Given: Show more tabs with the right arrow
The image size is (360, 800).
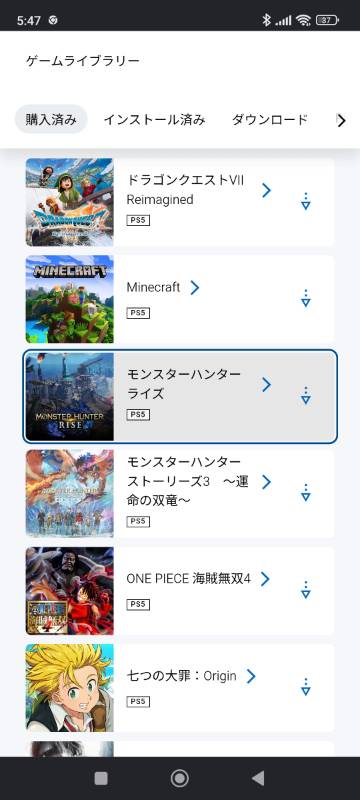Looking at the screenshot, I should [342, 120].
